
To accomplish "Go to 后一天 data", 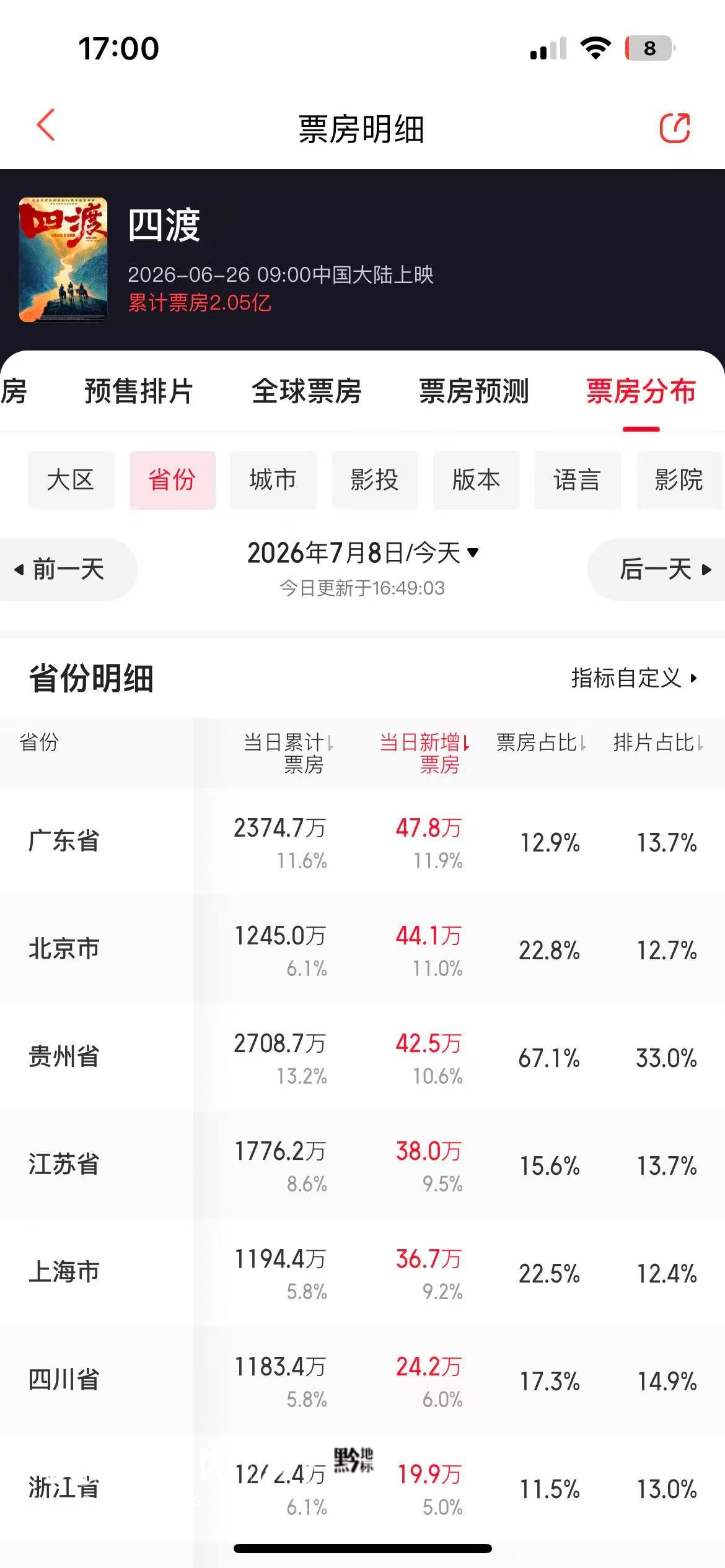I will pyautogui.click(x=657, y=569).
